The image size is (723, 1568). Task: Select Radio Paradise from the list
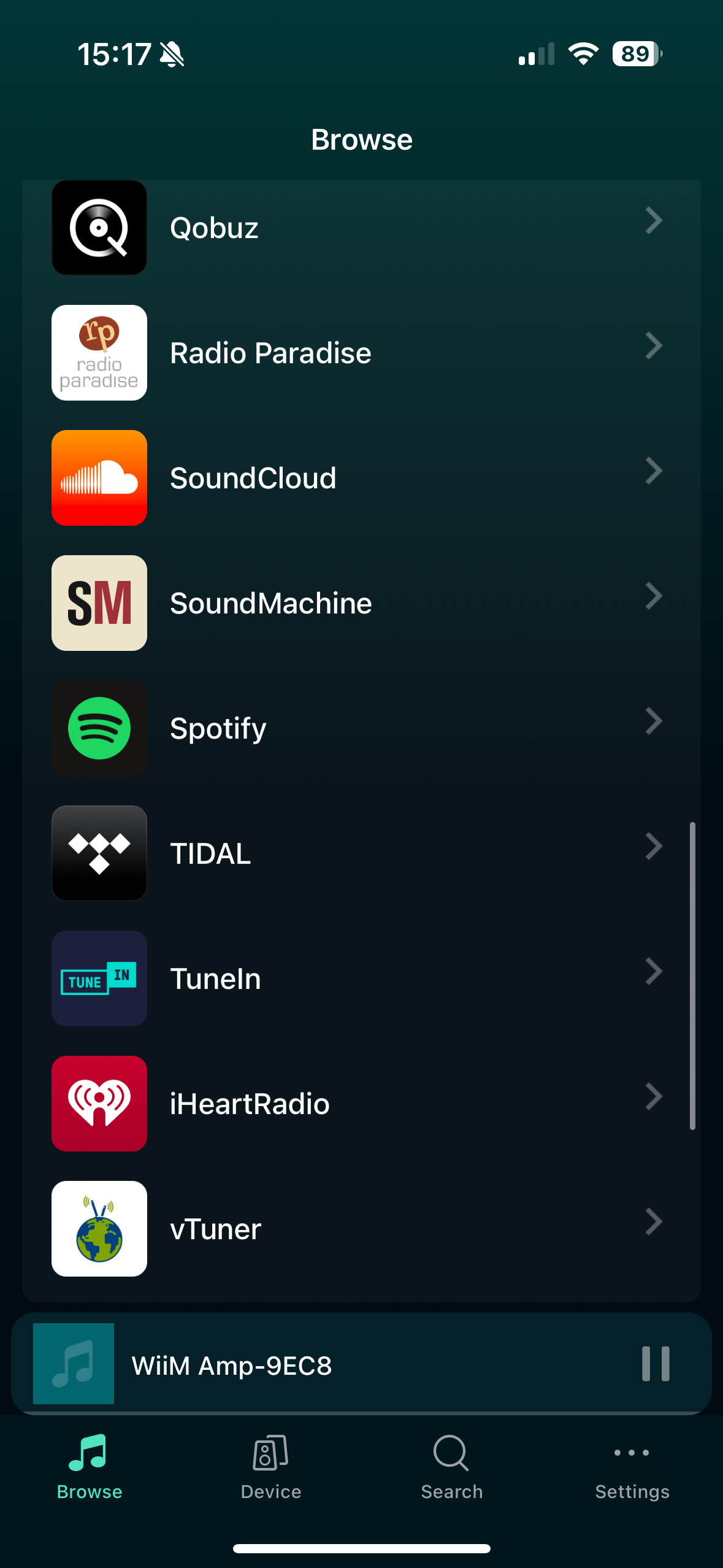pyautogui.click(x=361, y=353)
